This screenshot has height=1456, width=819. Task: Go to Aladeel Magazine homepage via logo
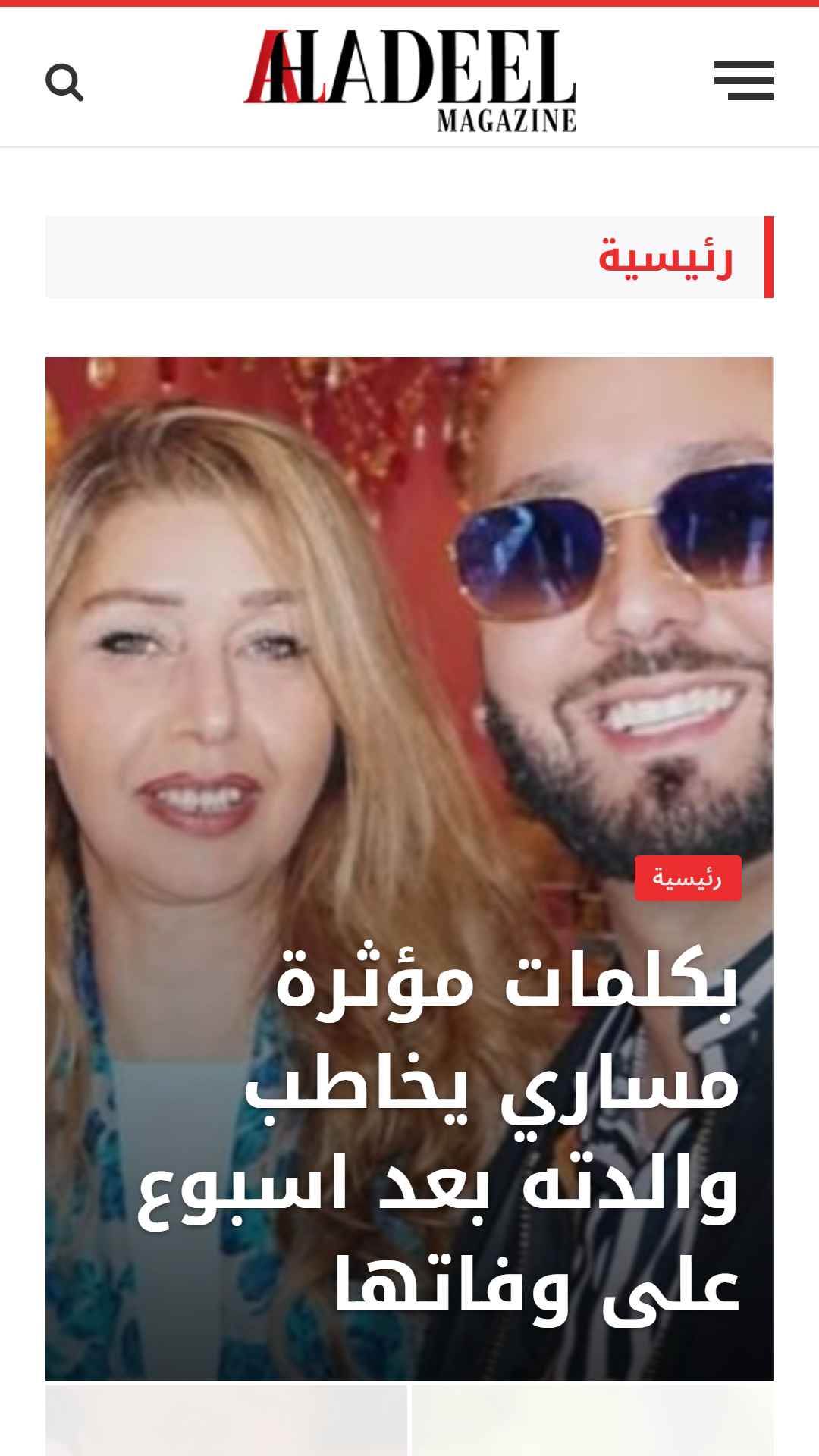409,80
